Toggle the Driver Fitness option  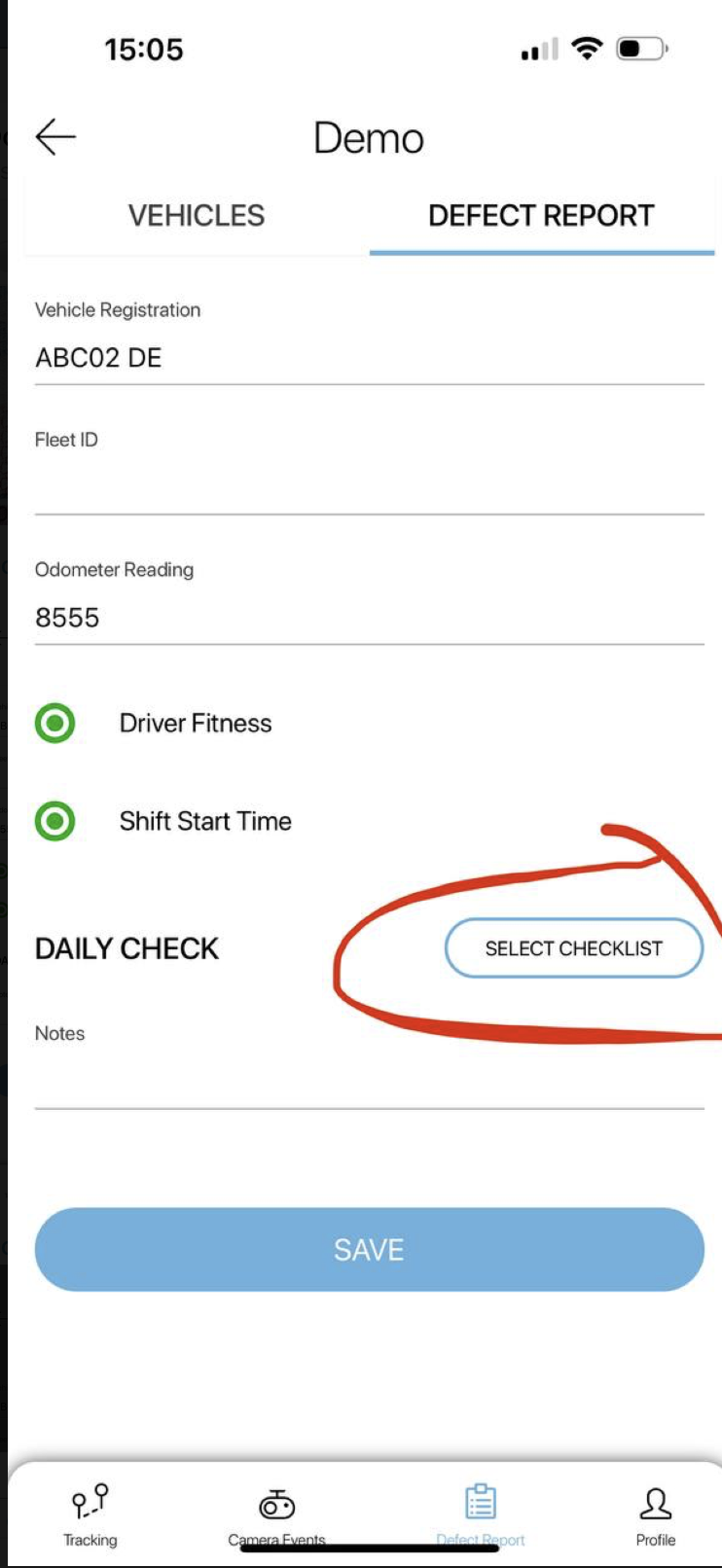click(55, 723)
